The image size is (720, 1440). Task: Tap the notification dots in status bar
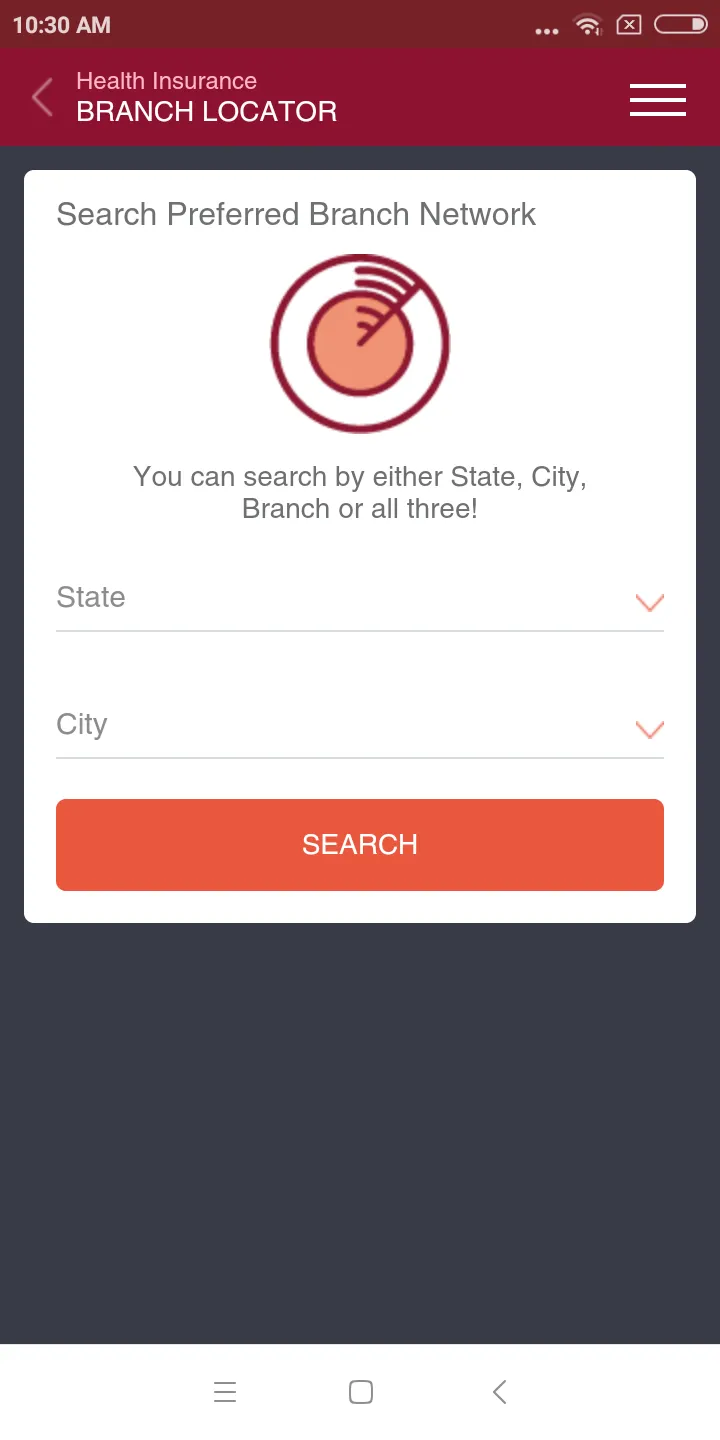click(547, 29)
